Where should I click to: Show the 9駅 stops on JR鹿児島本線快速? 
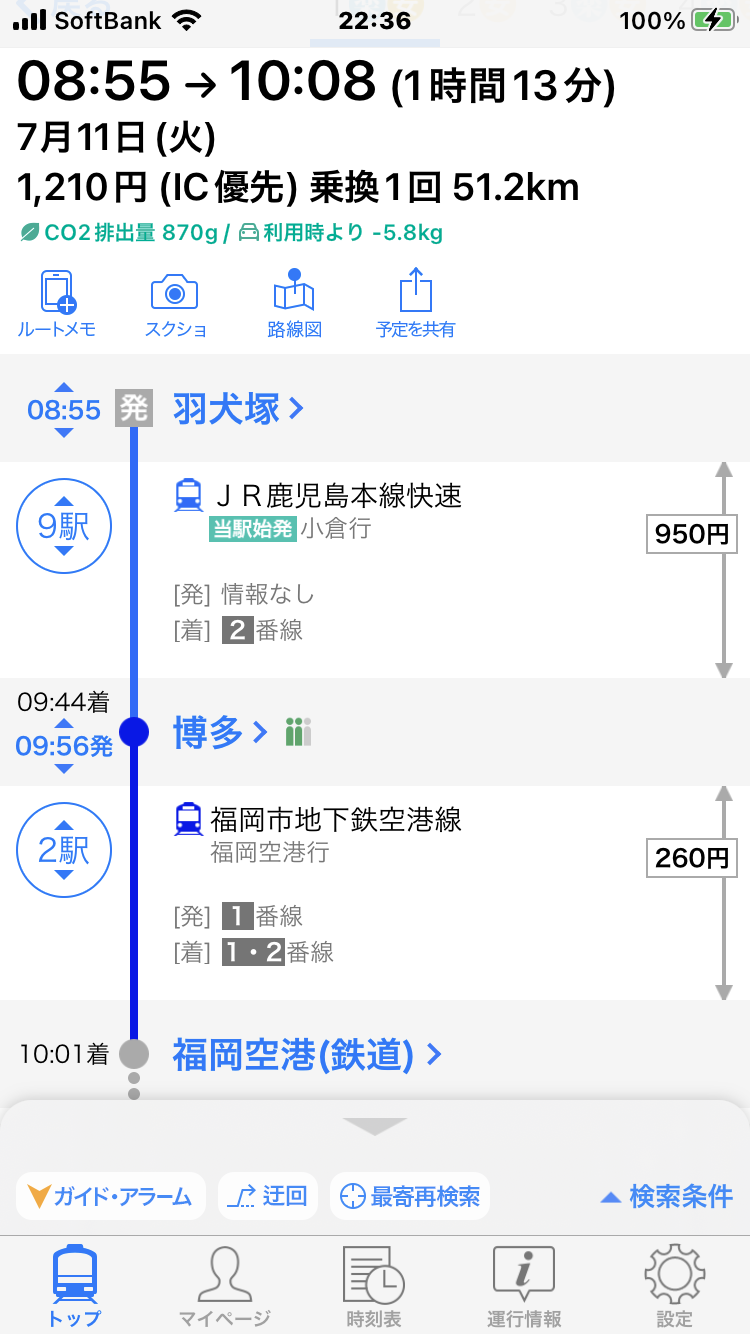tap(64, 526)
